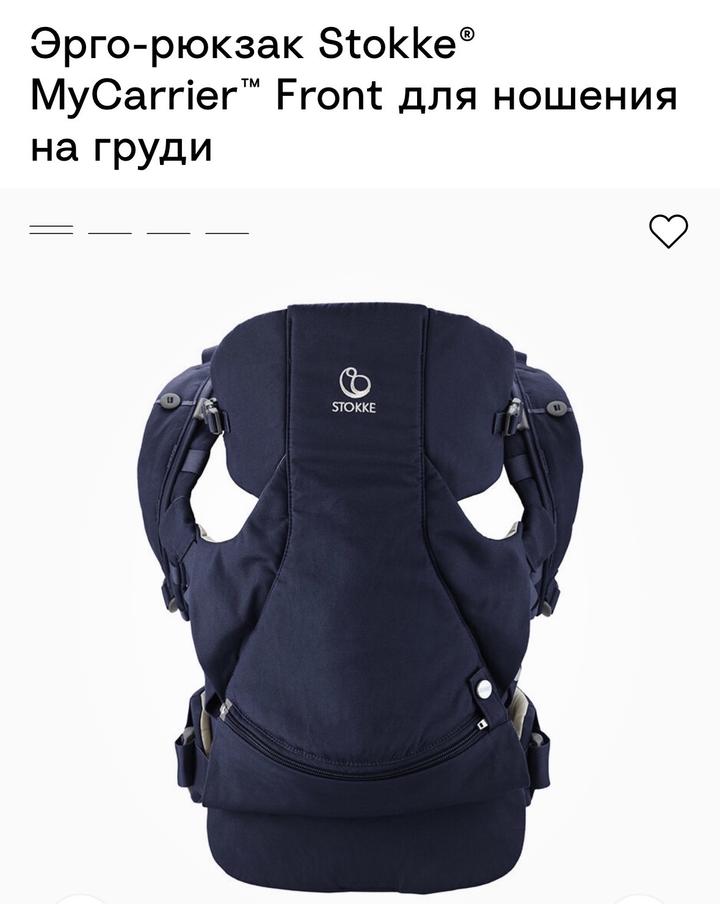
Task: Add the Stokke MyCarrier to favorites
Action: pyautogui.click(x=668, y=231)
